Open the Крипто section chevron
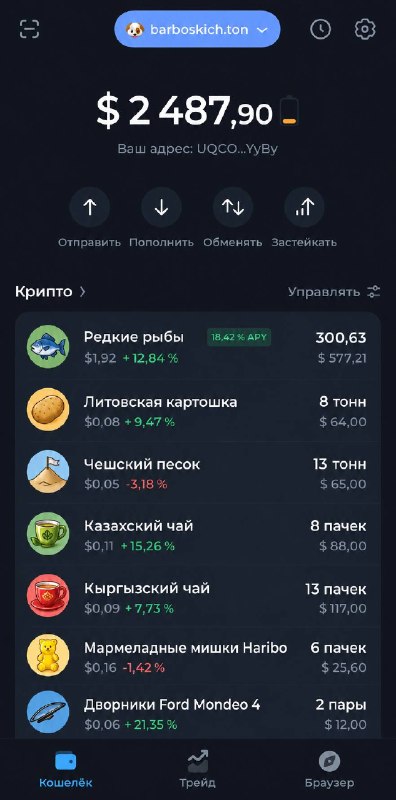Screen dimensions: 396x800 pyautogui.click(x=83, y=292)
